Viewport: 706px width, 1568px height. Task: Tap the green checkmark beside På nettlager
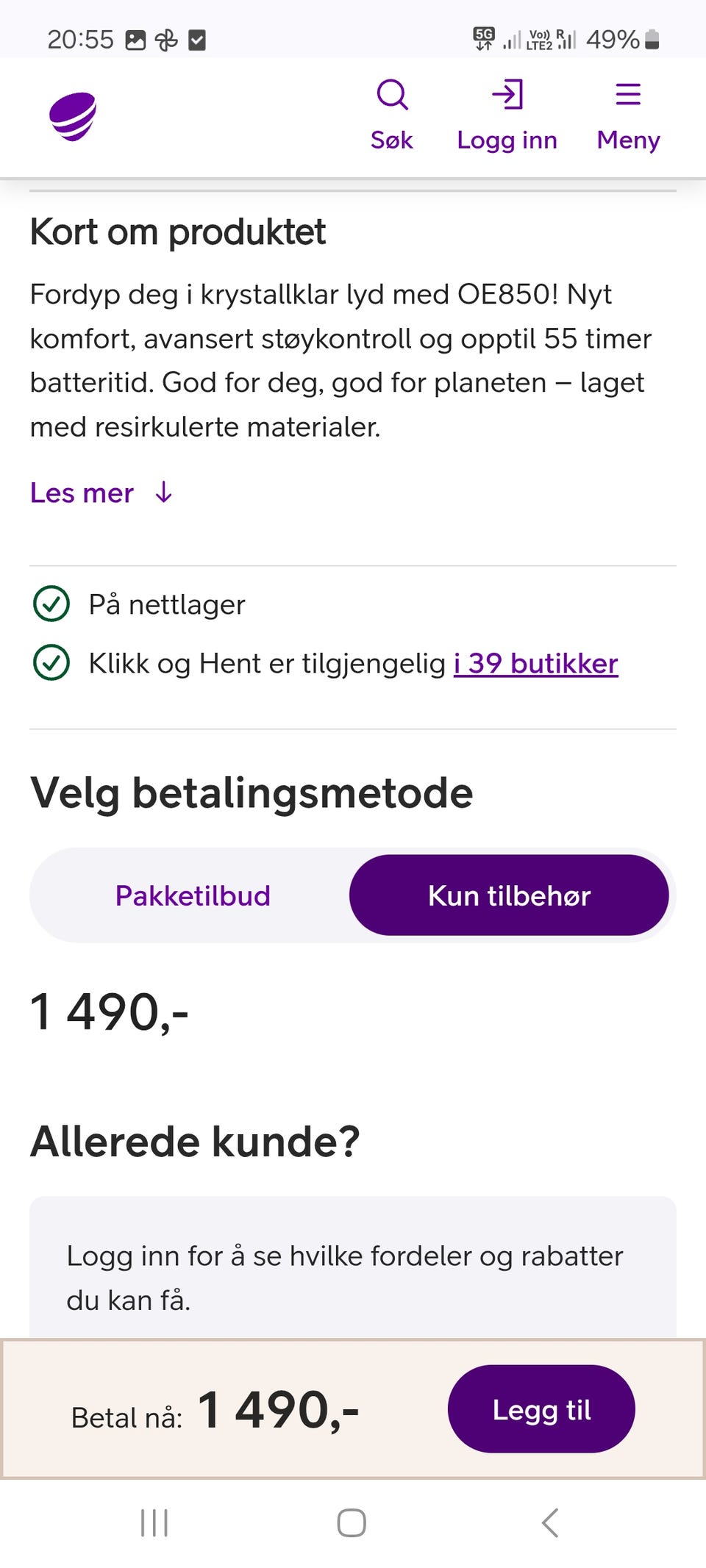[x=51, y=604]
